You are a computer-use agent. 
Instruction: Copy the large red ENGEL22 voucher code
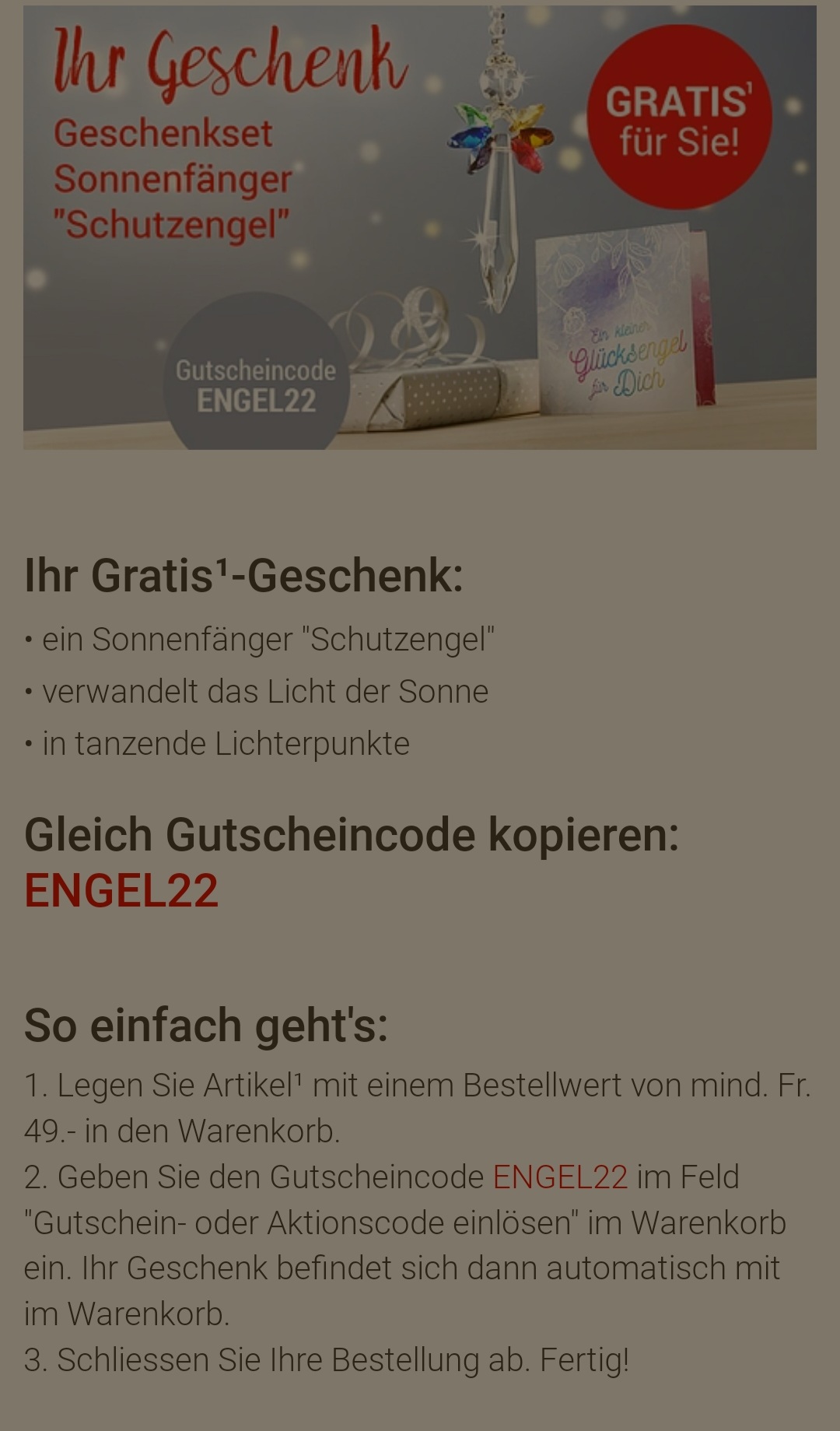[121, 890]
